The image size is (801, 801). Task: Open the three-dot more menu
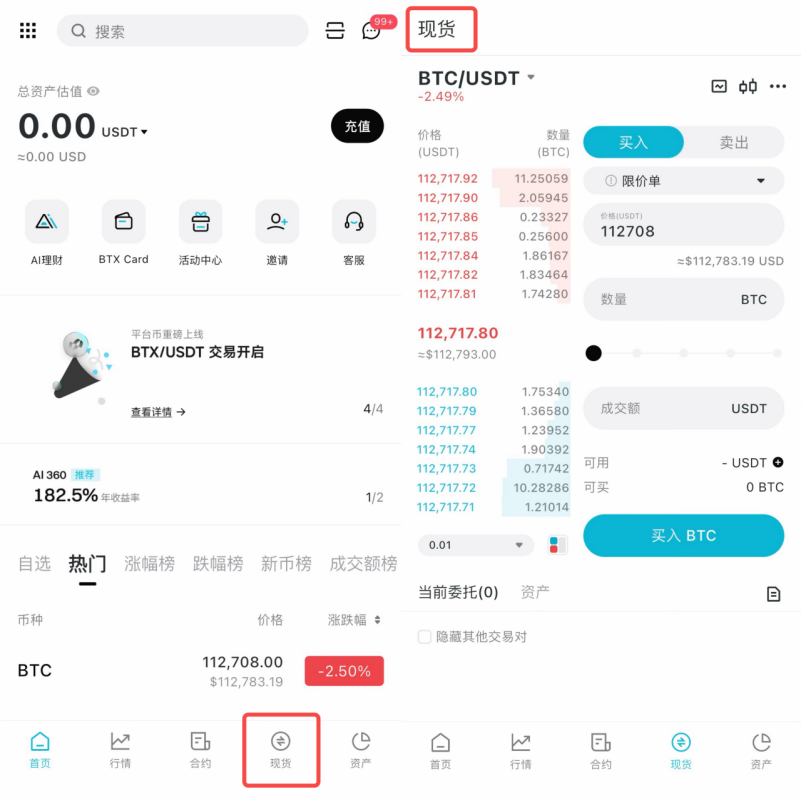(x=777, y=87)
